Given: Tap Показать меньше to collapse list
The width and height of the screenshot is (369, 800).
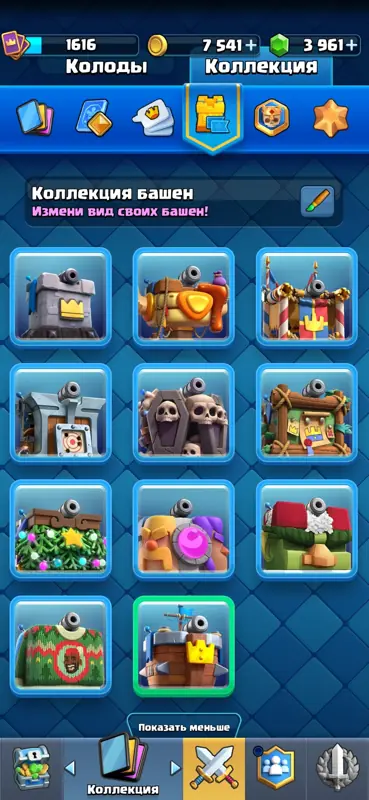Looking at the screenshot, I should click(x=184, y=727).
